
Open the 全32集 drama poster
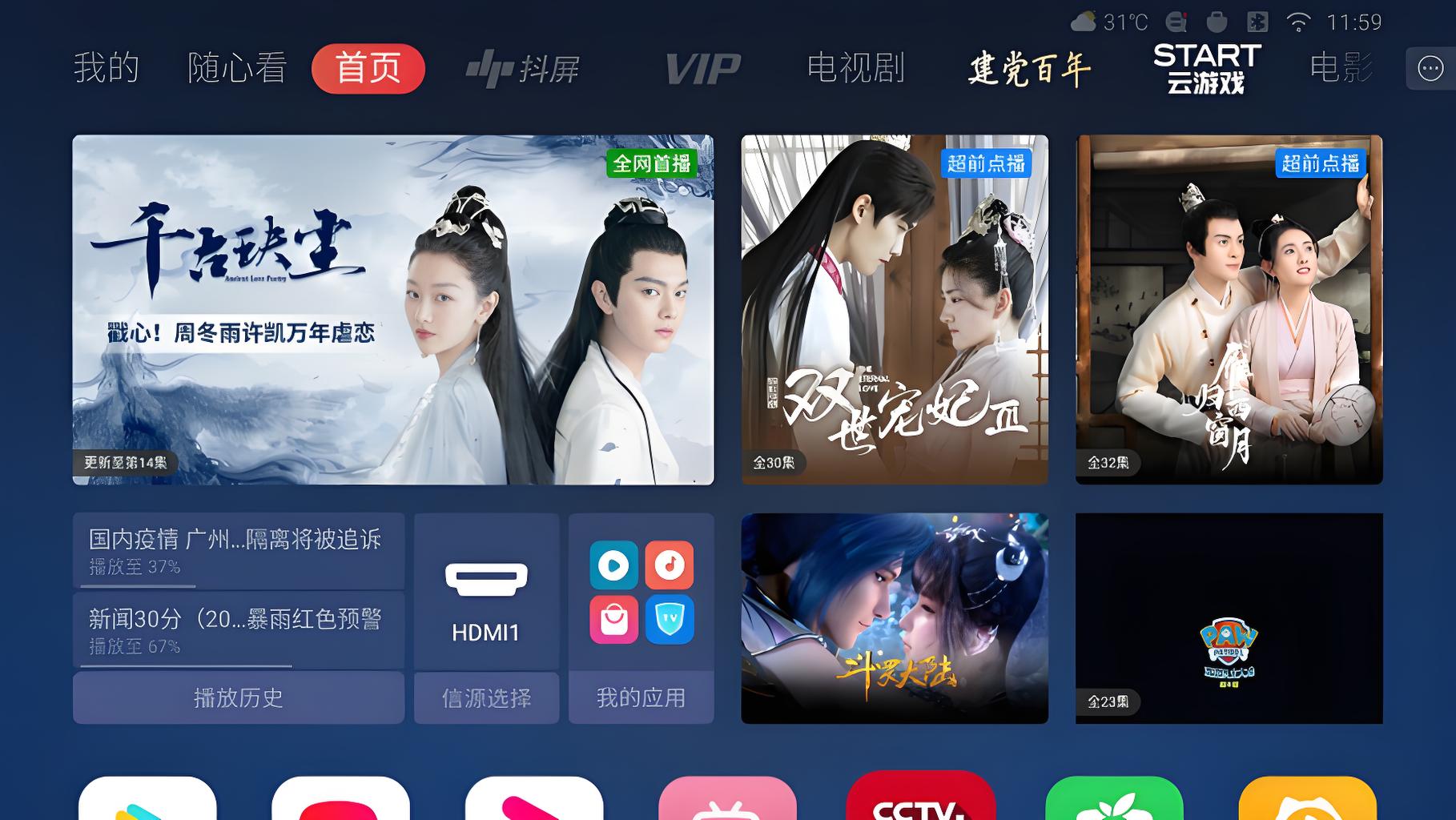tap(1229, 309)
